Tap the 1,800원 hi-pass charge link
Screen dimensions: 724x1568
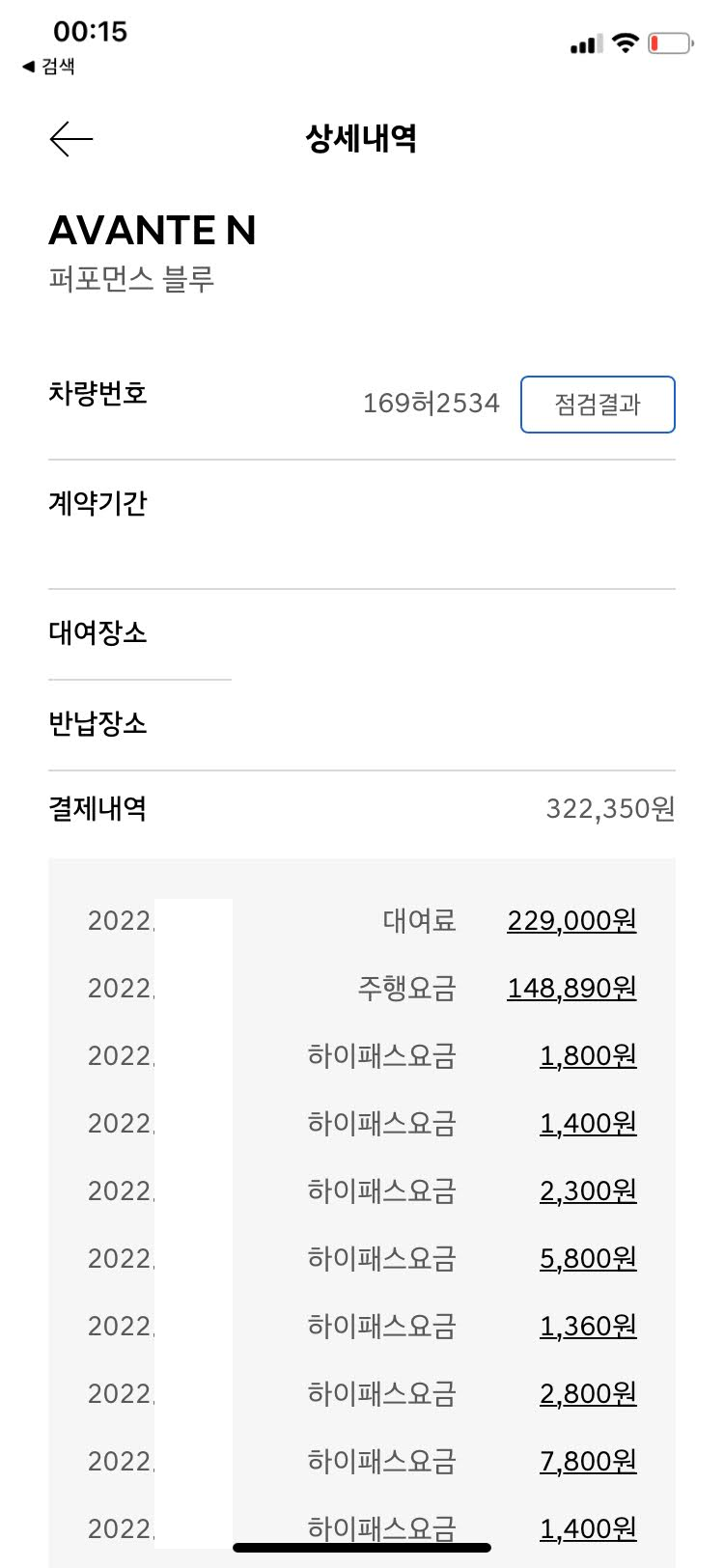pyautogui.click(x=588, y=1056)
